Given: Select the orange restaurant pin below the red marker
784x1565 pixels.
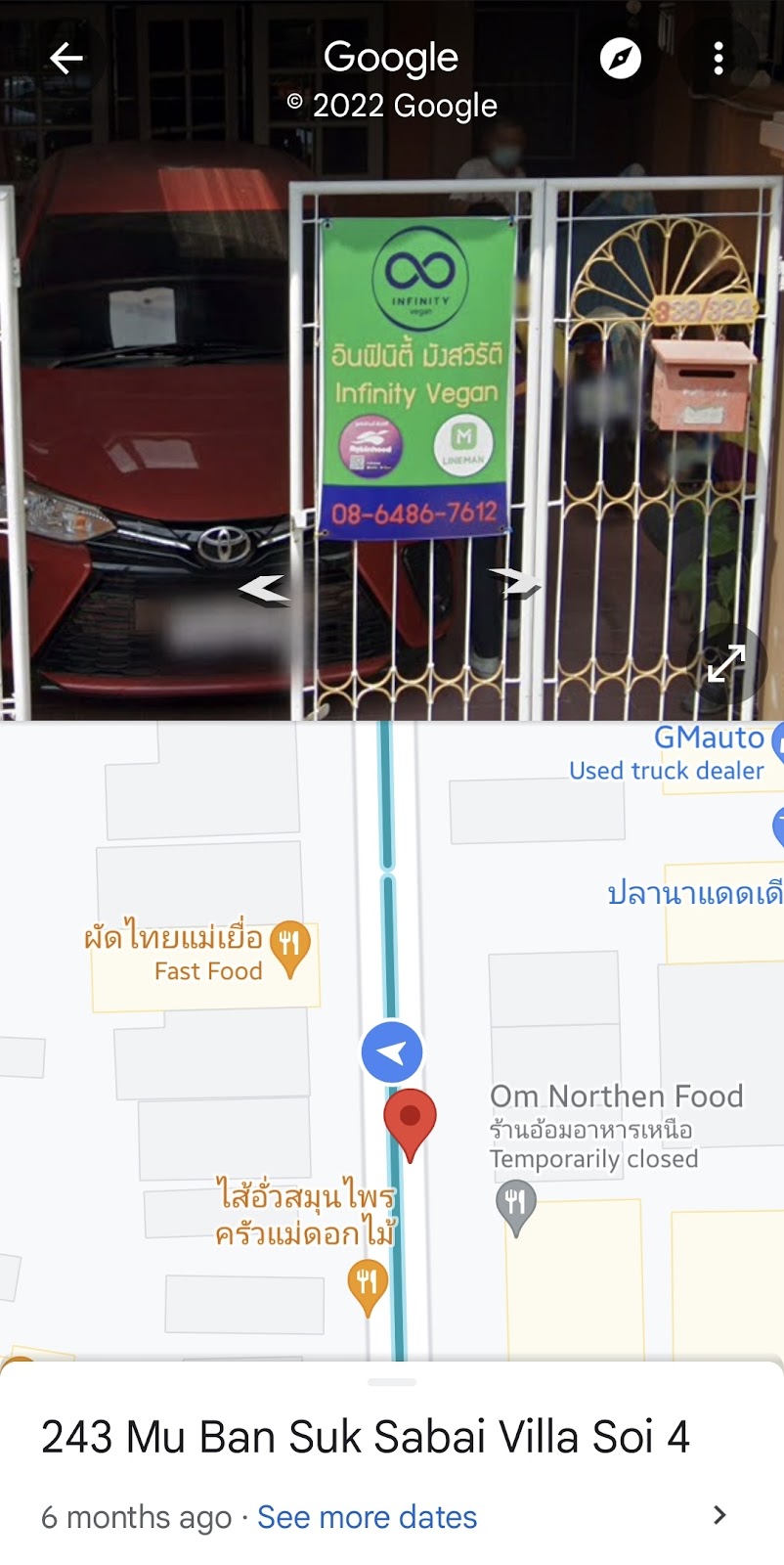Looking at the screenshot, I should coord(369,1276).
